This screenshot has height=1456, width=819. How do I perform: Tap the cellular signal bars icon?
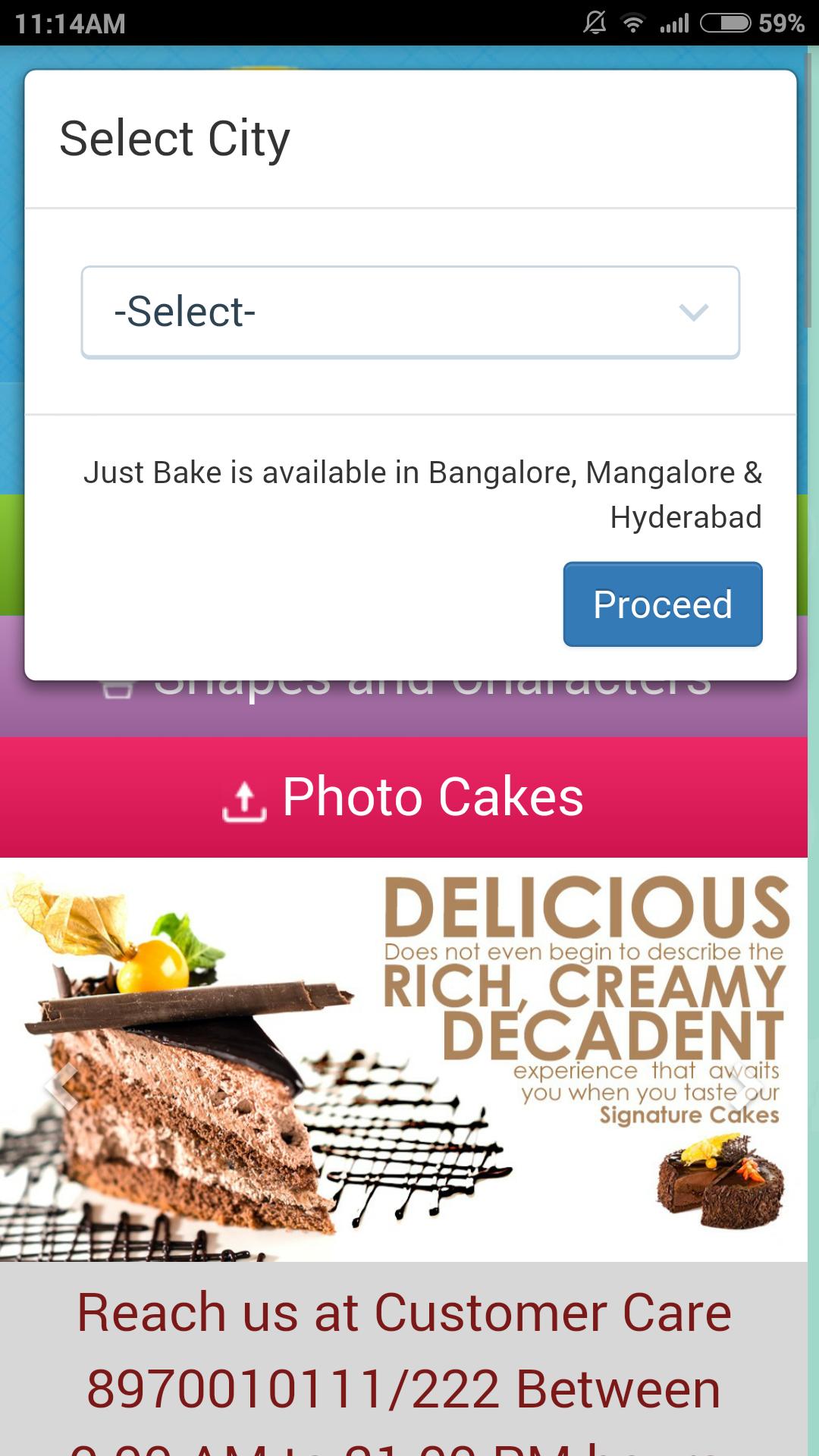(x=673, y=23)
